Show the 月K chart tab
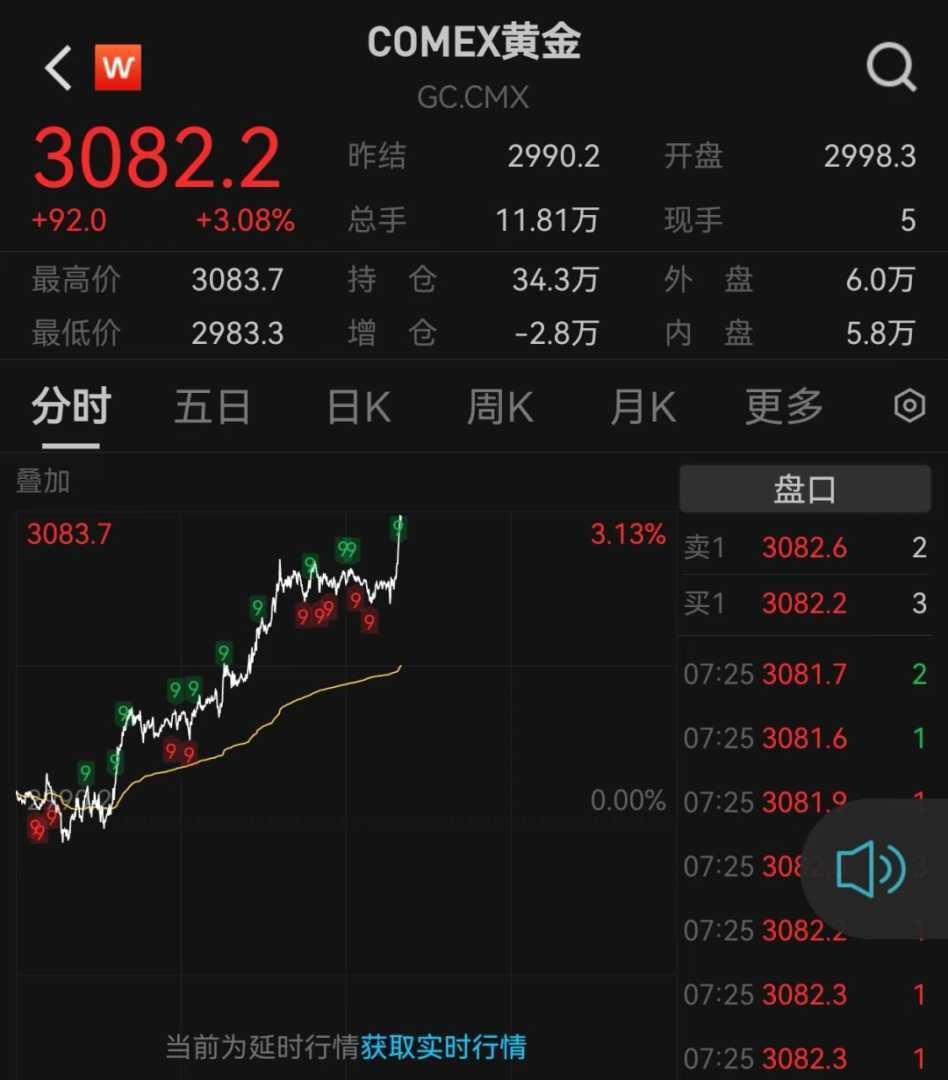This screenshot has width=948, height=1080. [x=643, y=408]
